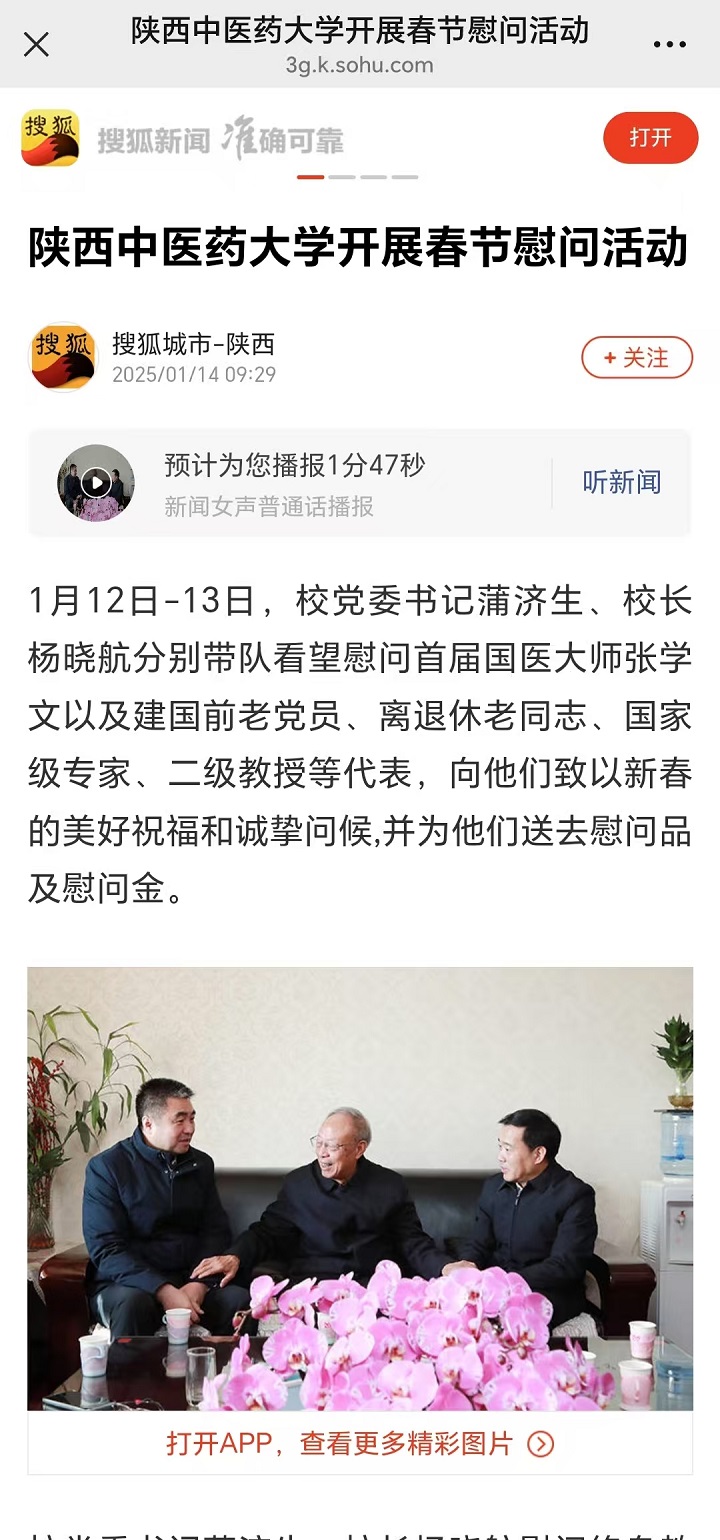Follow 搜狐城市-陕西 with the 关注 button
720x1540 pixels.
point(637,358)
